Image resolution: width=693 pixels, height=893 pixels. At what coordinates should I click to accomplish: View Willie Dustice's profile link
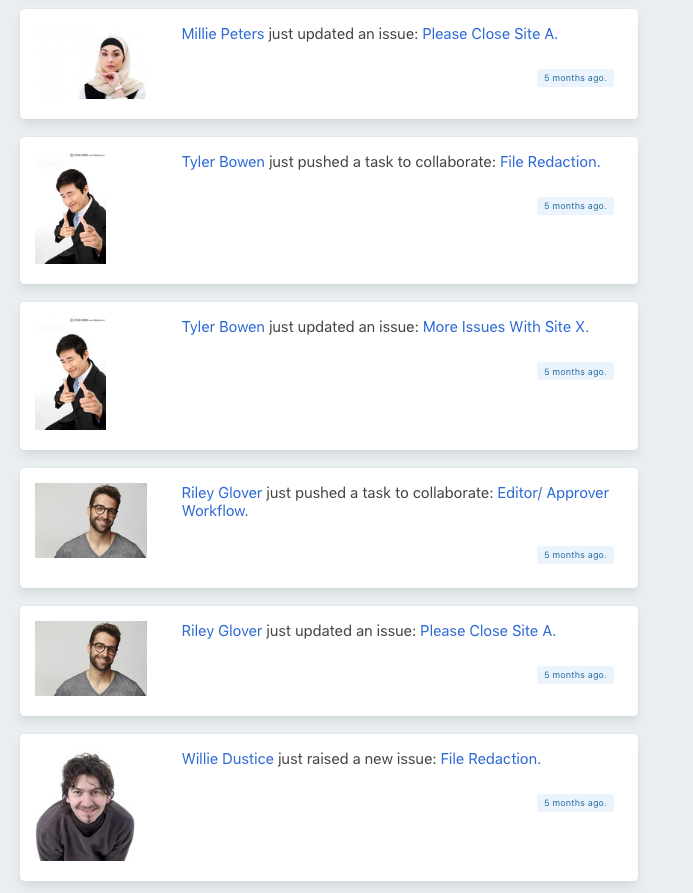[227, 759]
